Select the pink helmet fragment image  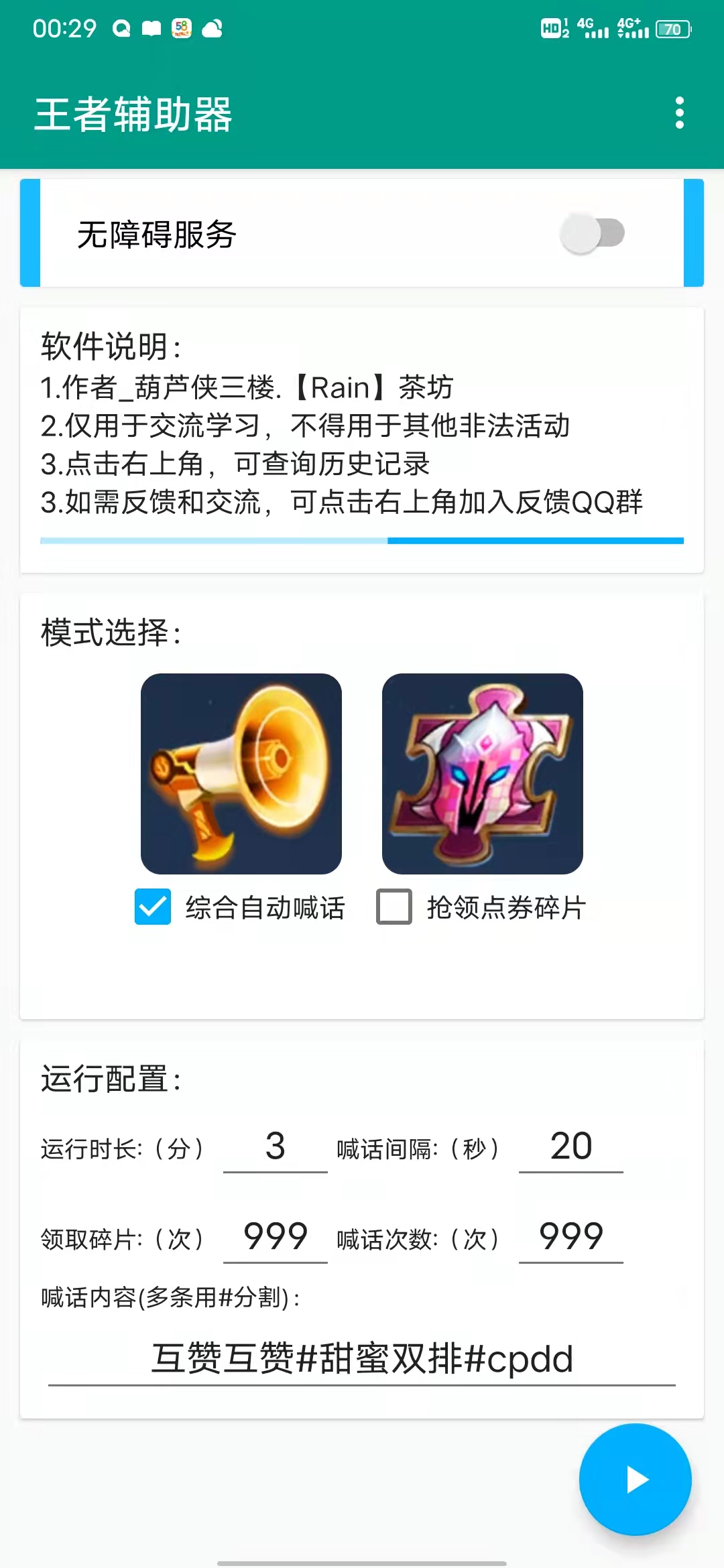point(483,773)
